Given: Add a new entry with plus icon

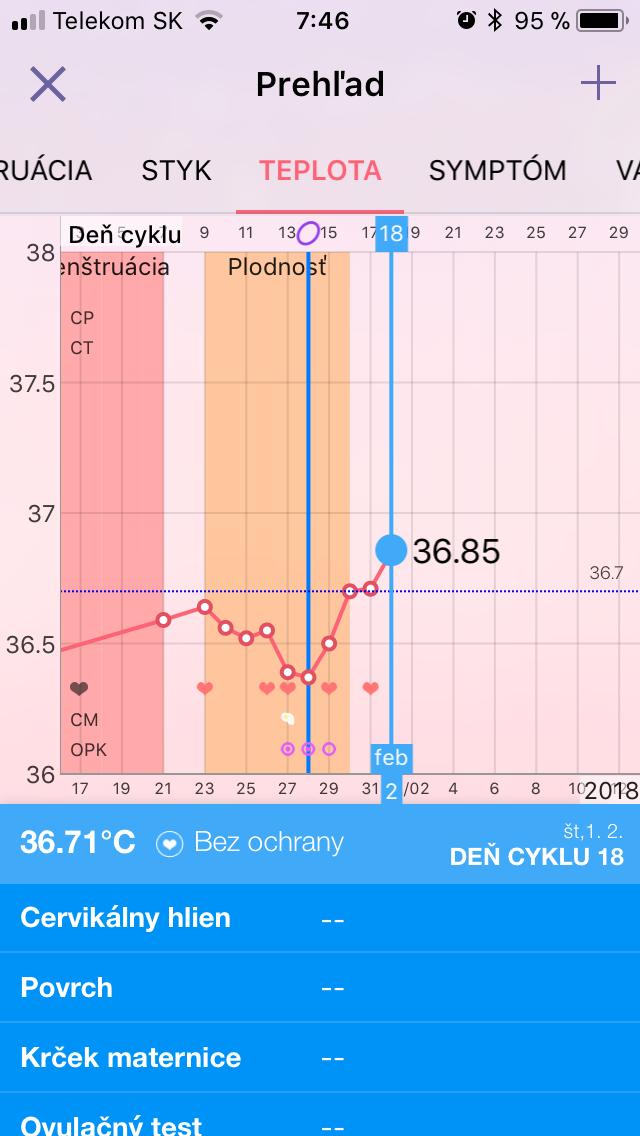Looking at the screenshot, I should coord(598,84).
